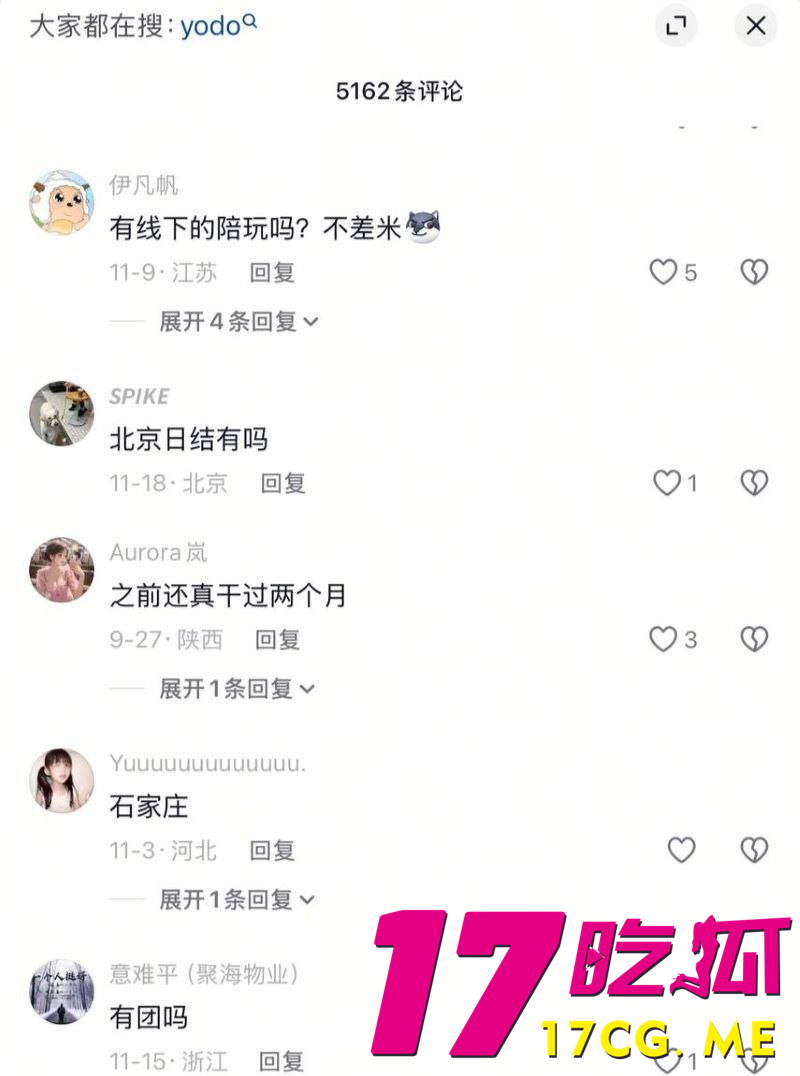Open SPIKE's profile avatar

(62, 413)
